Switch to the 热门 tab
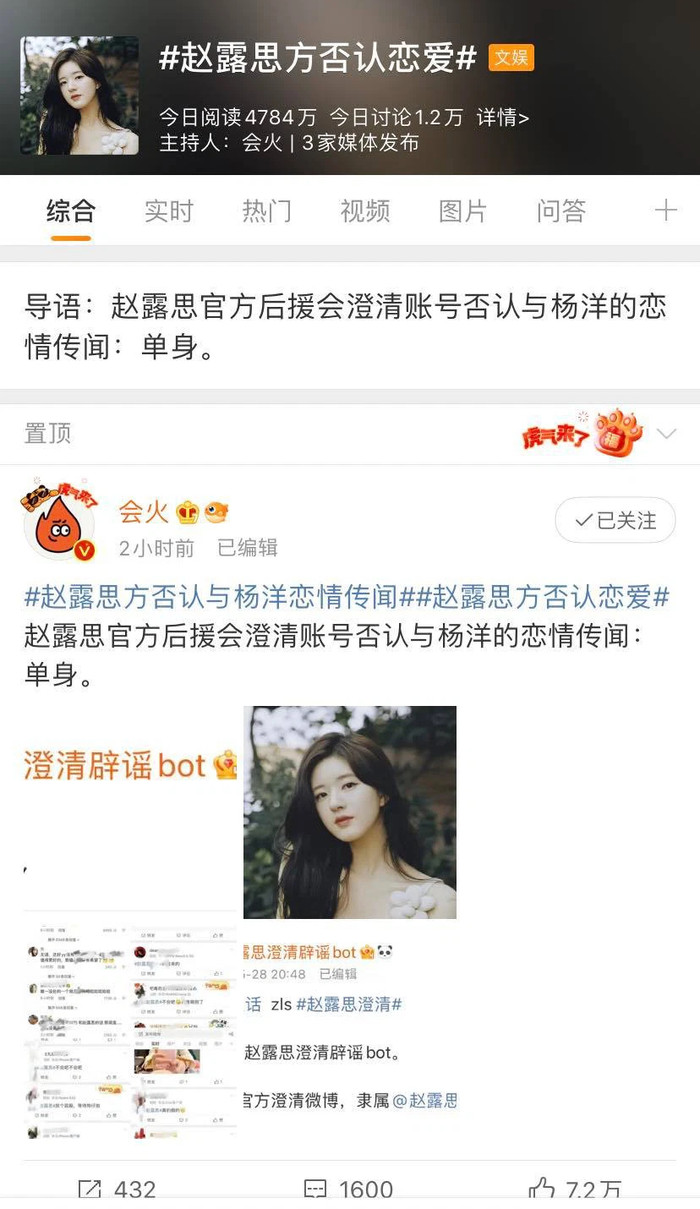 pyautogui.click(x=266, y=211)
